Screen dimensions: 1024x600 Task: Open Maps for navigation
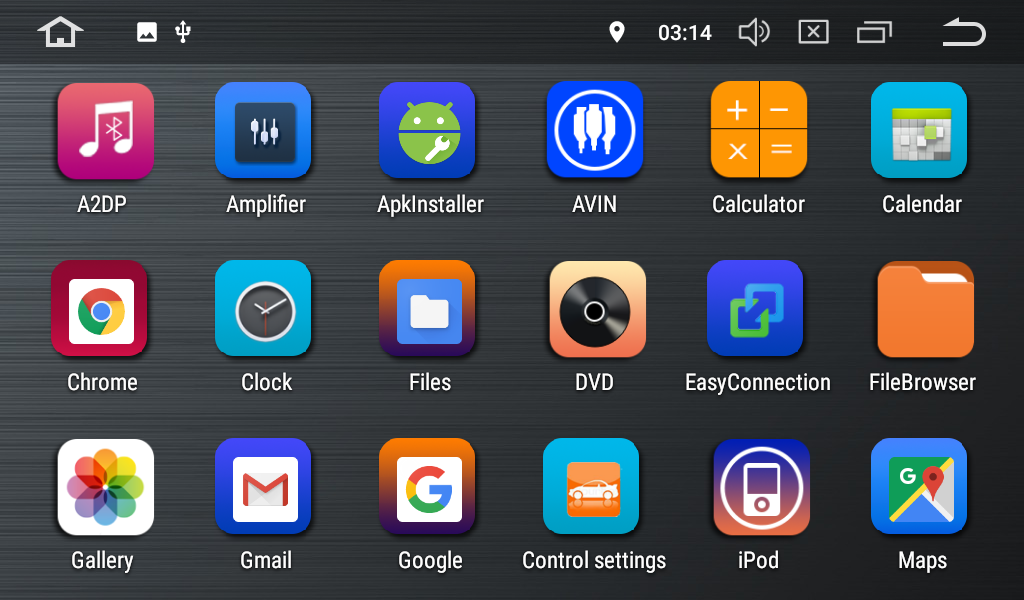(x=920, y=487)
